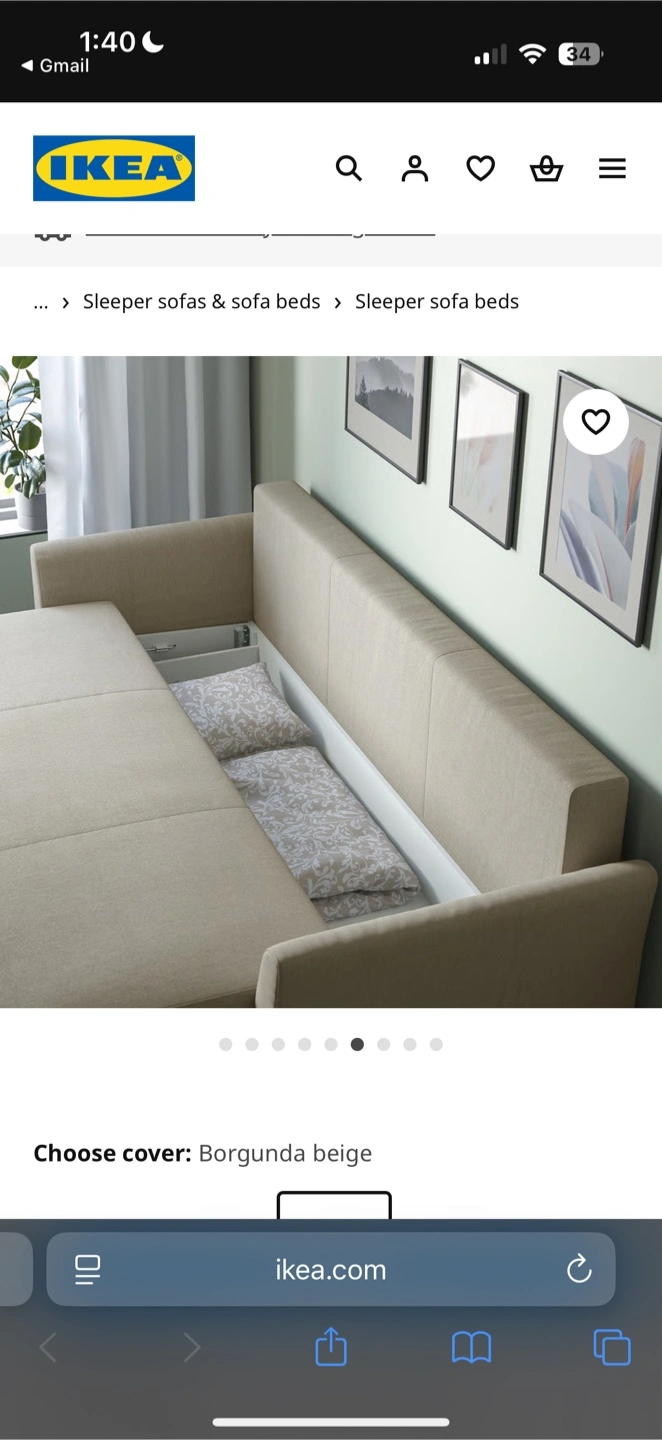
Task: Open Sleeper sofas & sofa beds breadcrumb
Action: (202, 302)
